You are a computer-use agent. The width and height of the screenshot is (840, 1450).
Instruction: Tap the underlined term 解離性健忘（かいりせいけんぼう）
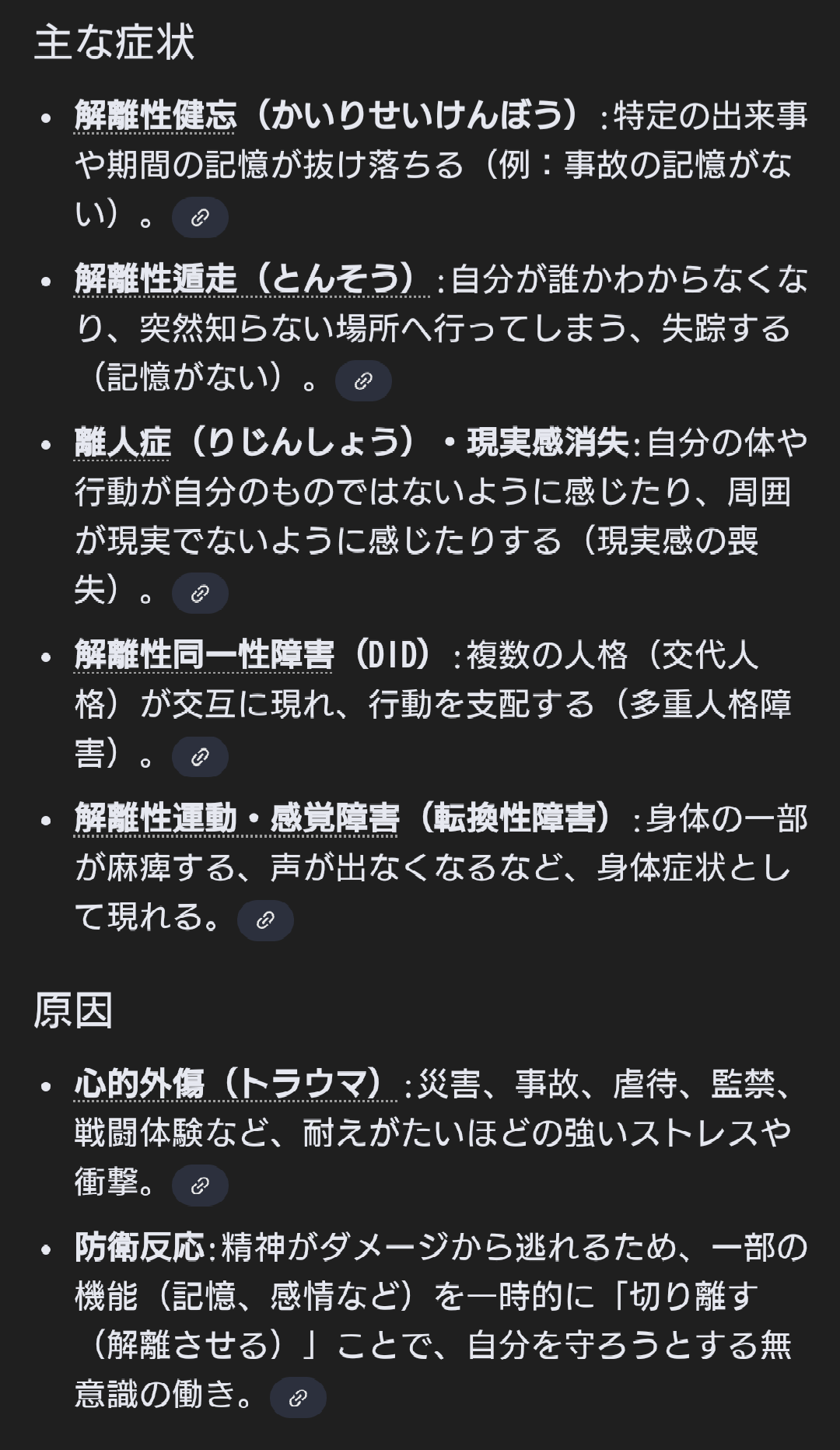click(156, 116)
